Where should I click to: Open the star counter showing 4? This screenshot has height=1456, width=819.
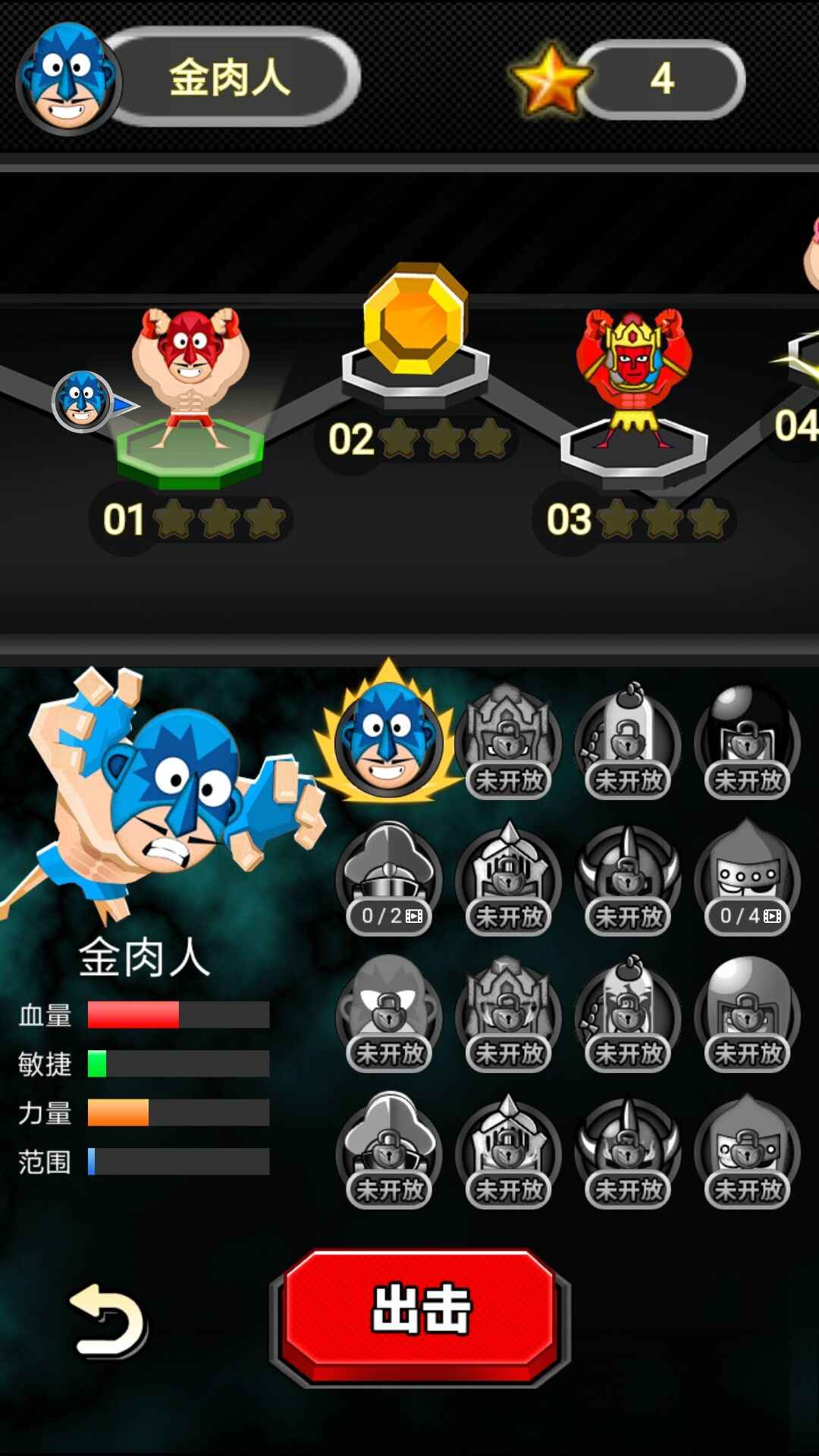629,79
